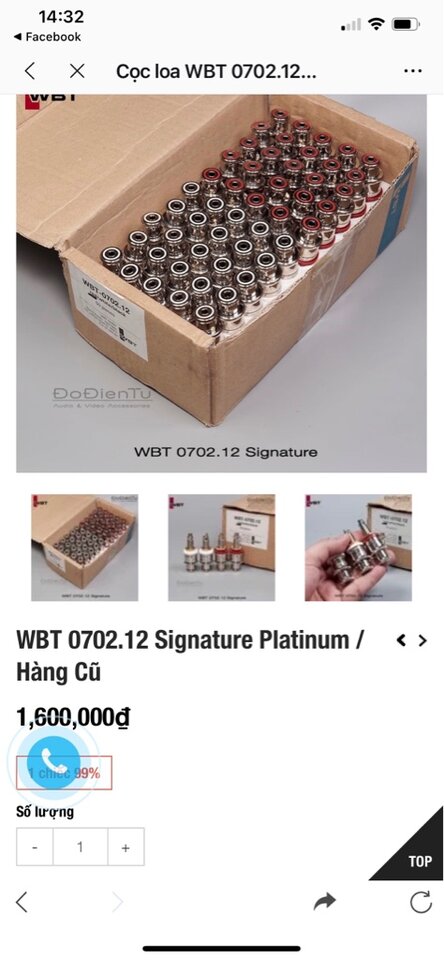
Task: Go to previous product with left chevron
Action: coord(401,640)
